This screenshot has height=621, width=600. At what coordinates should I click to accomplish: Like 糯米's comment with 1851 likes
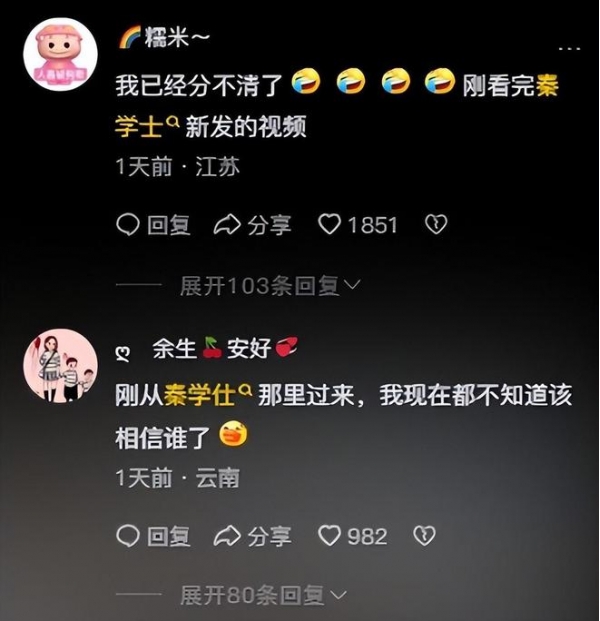[358, 225]
